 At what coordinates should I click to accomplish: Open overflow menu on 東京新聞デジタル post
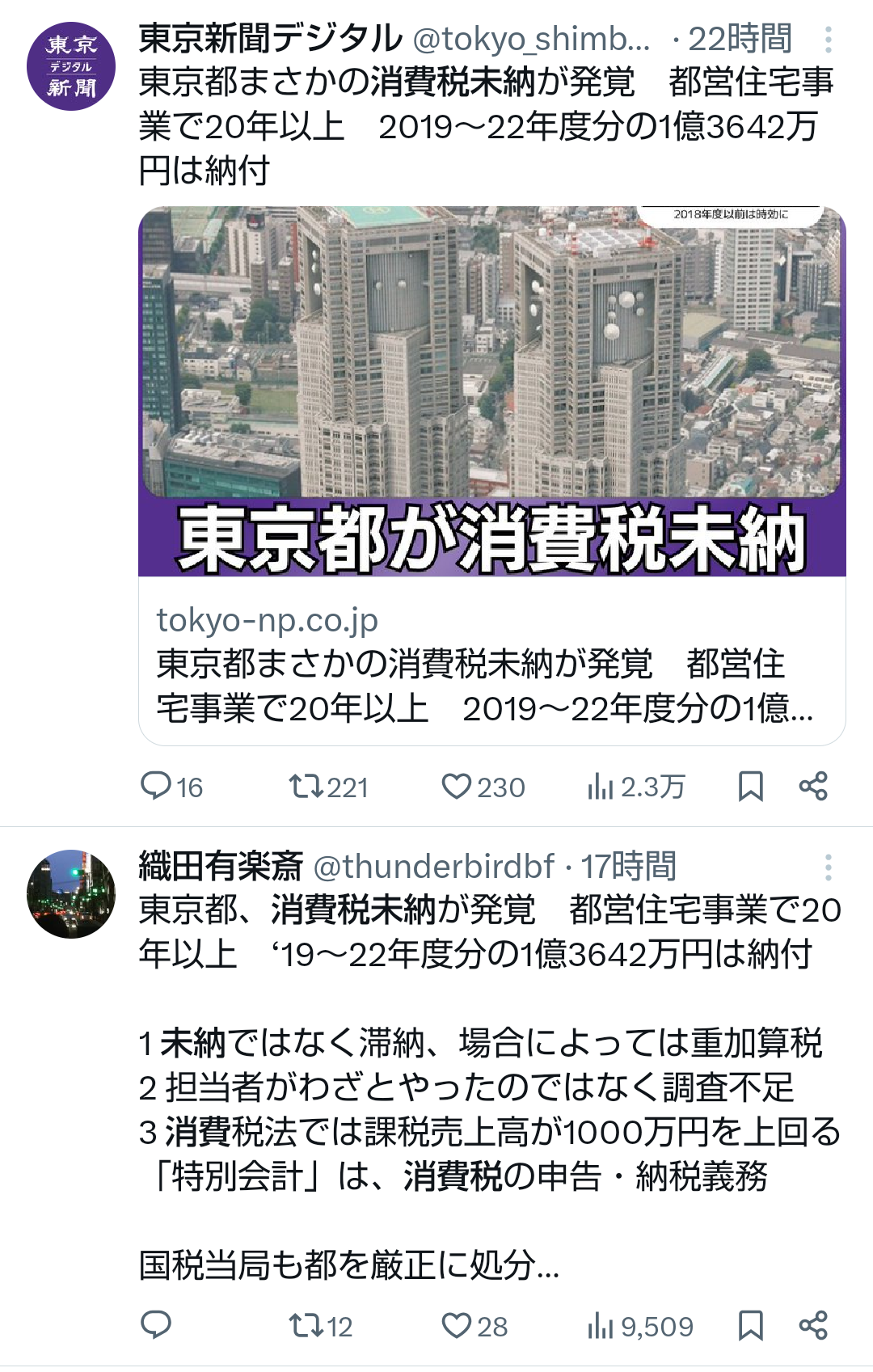point(829,39)
